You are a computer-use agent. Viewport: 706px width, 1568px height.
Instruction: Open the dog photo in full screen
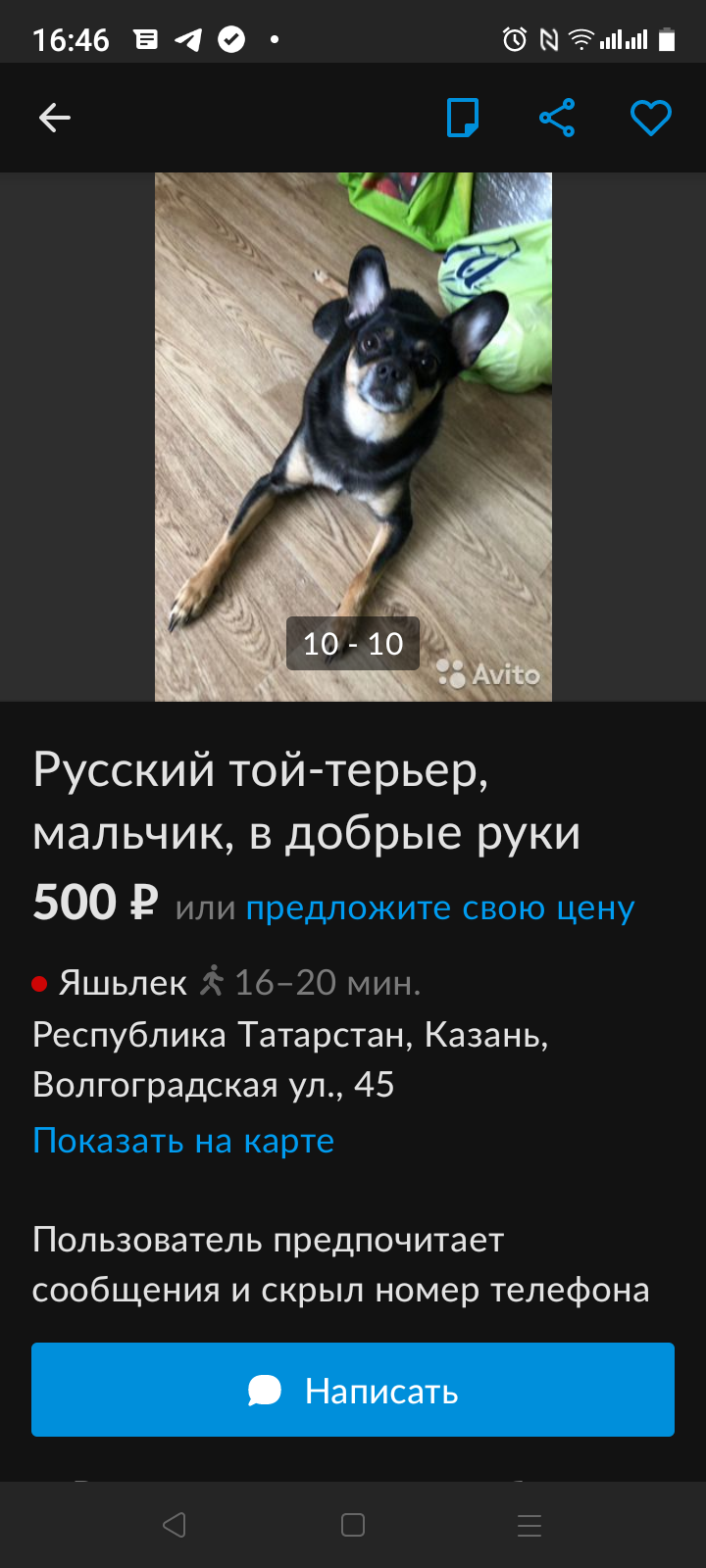pyautogui.click(x=353, y=437)
